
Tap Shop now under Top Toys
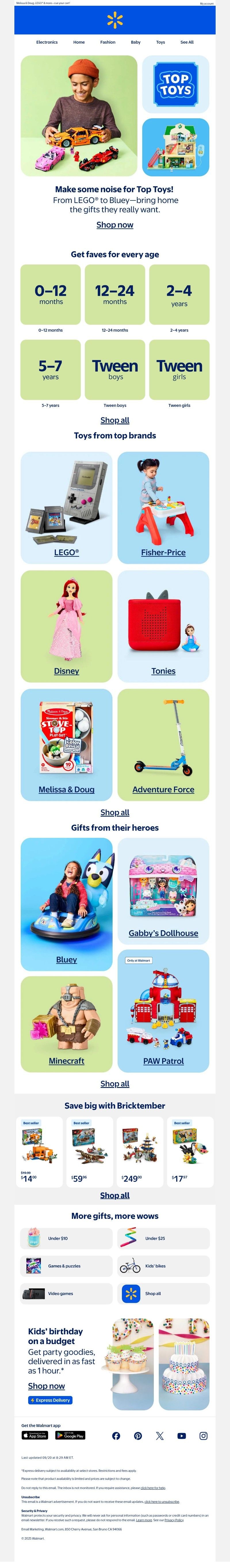click(x=115, y=225)
